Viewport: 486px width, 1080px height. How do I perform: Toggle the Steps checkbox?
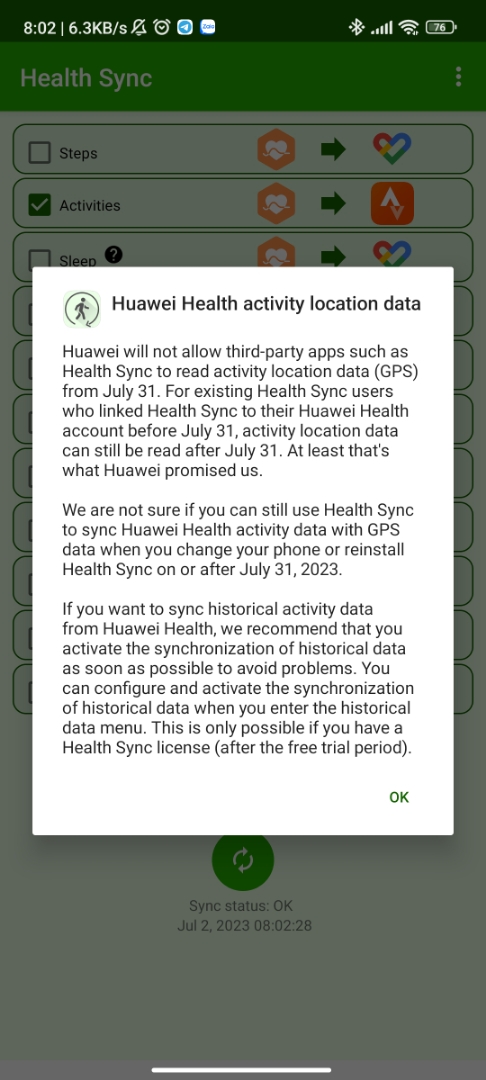pyautogui.click(x=39, y=152)
